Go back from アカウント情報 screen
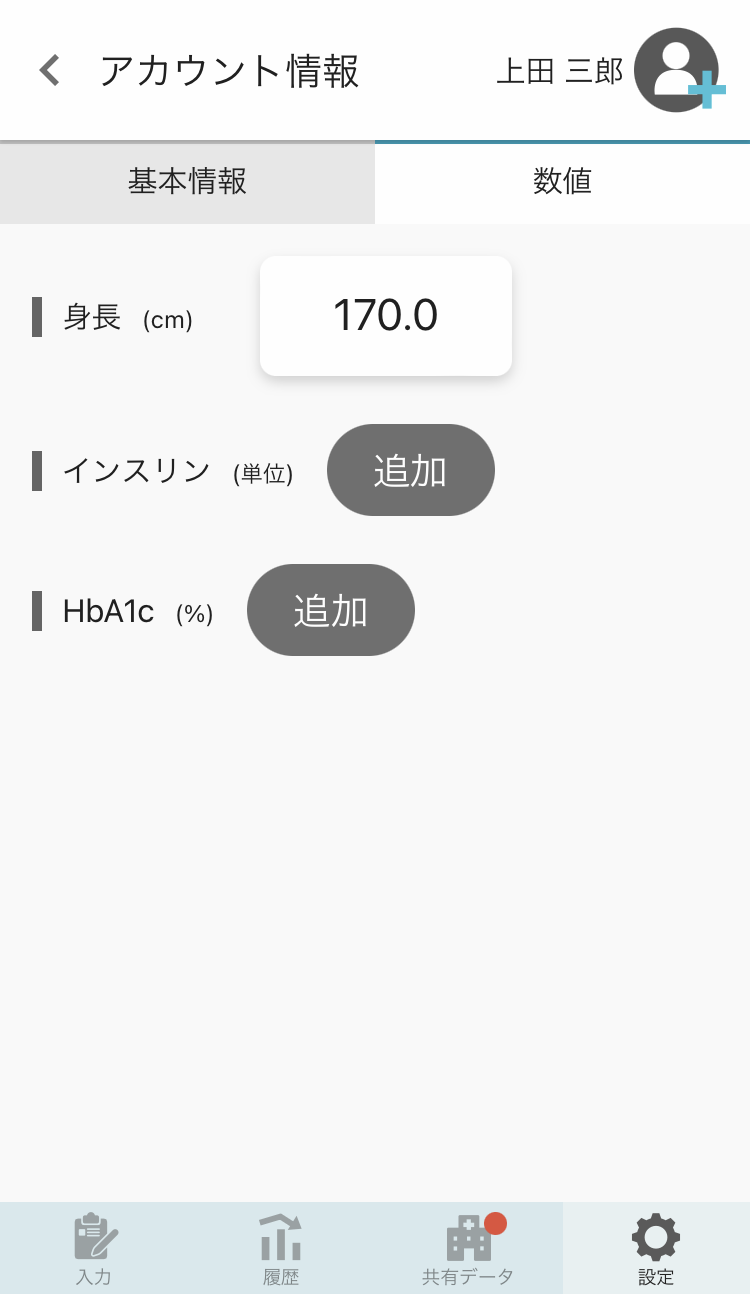Viewport: 750px width, 1294px height. (50, 71)
